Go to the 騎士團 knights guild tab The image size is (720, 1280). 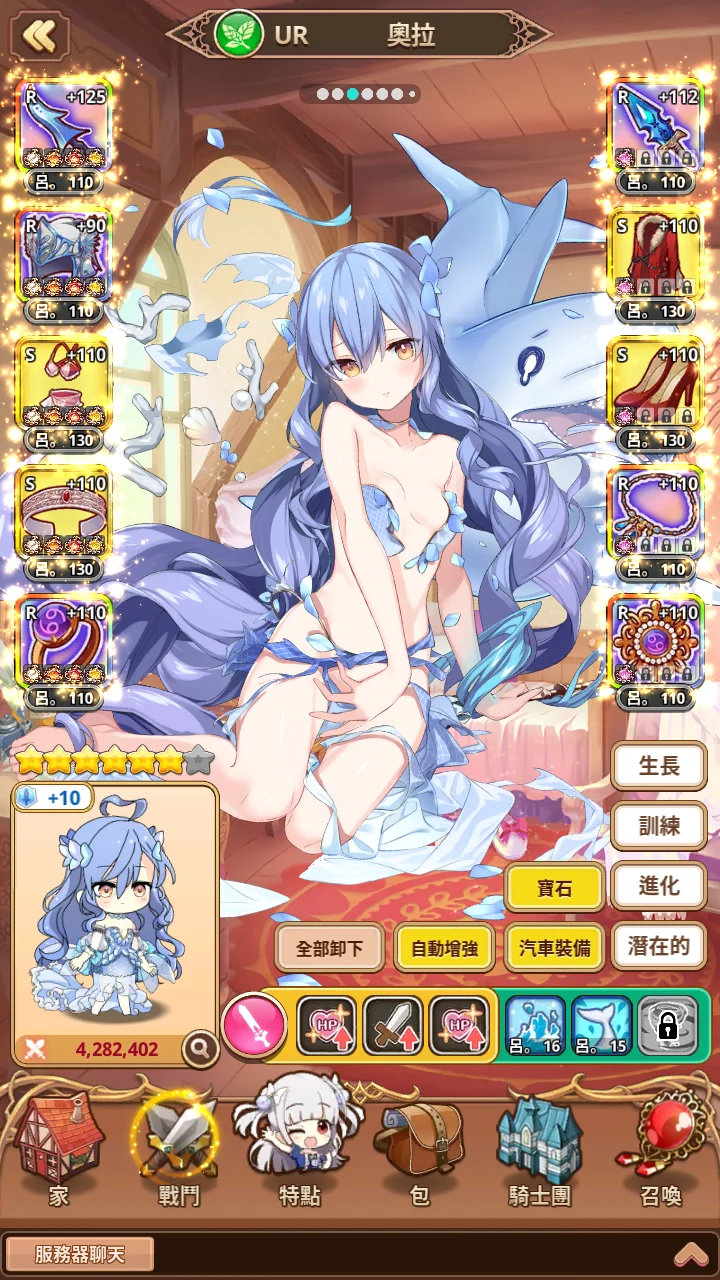click(x=540, y=1150)
